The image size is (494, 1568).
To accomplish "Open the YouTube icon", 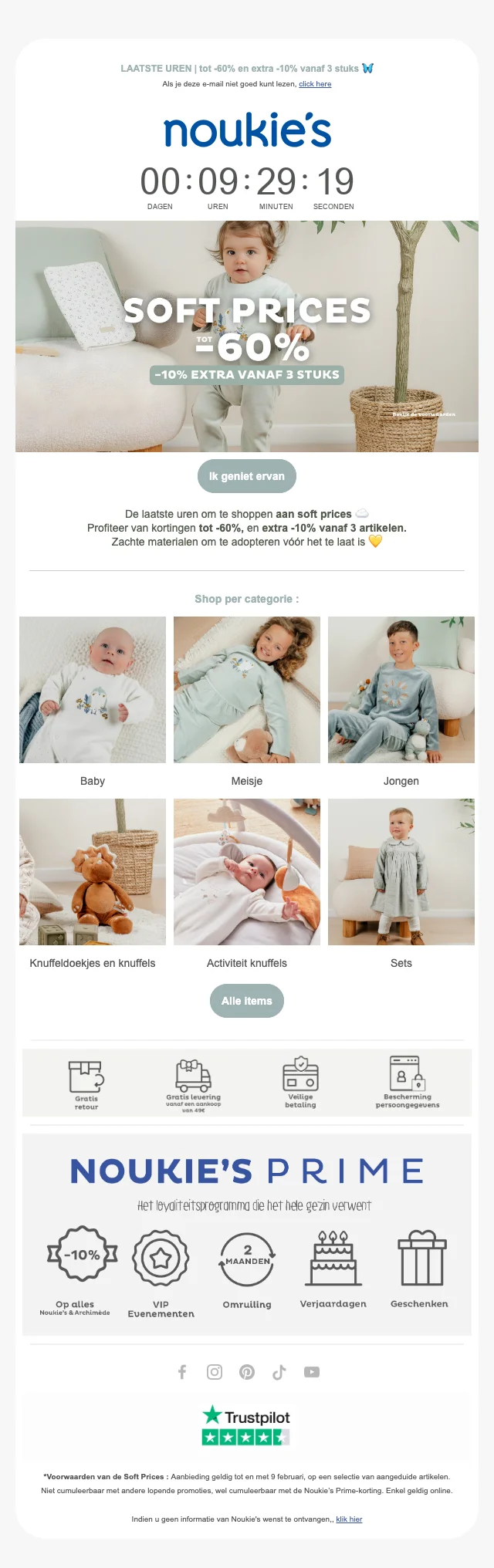I will coord(312,1371).
